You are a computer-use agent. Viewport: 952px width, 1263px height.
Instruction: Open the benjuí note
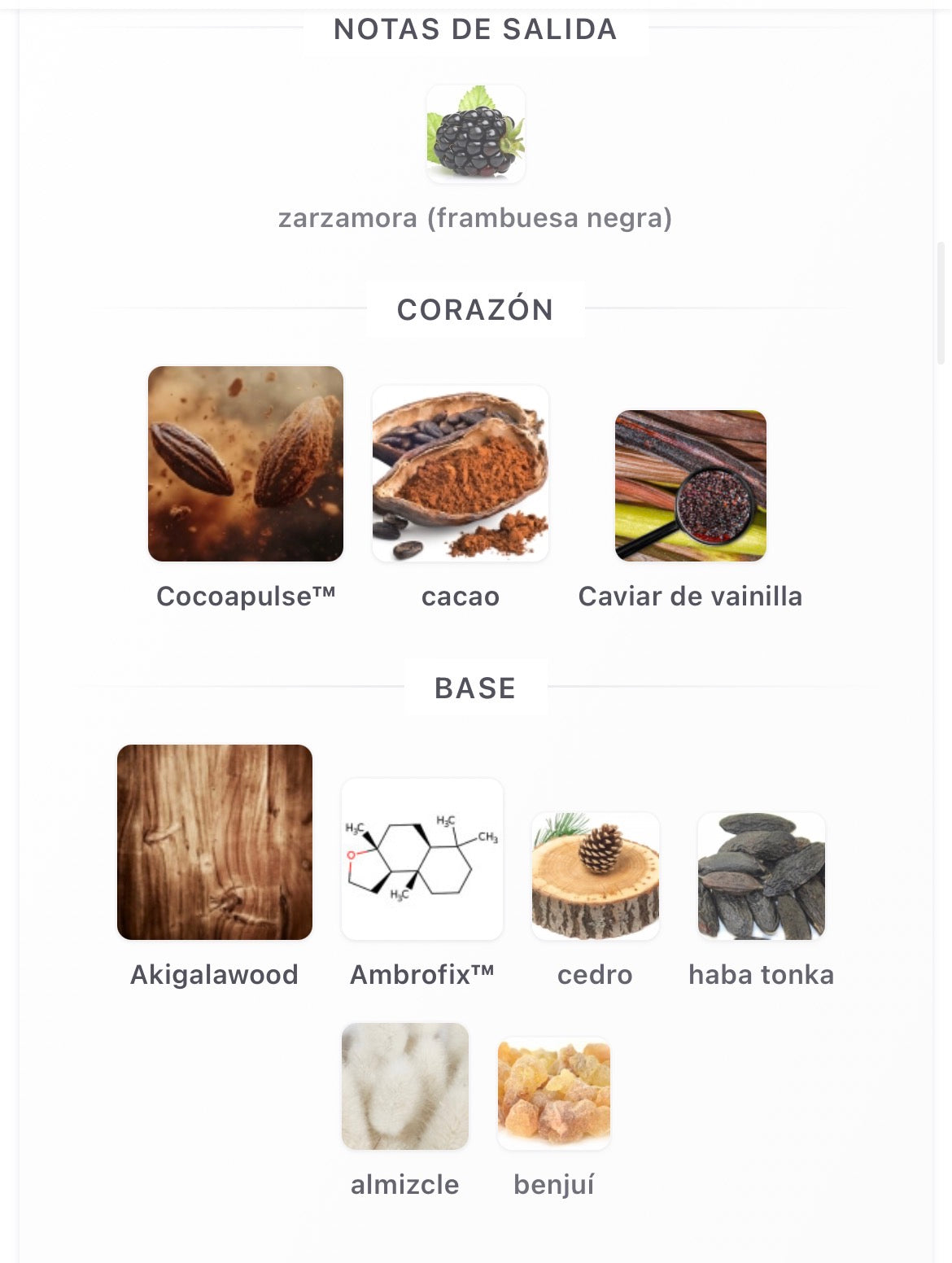pyautogui.click(x=554, y=1094)
